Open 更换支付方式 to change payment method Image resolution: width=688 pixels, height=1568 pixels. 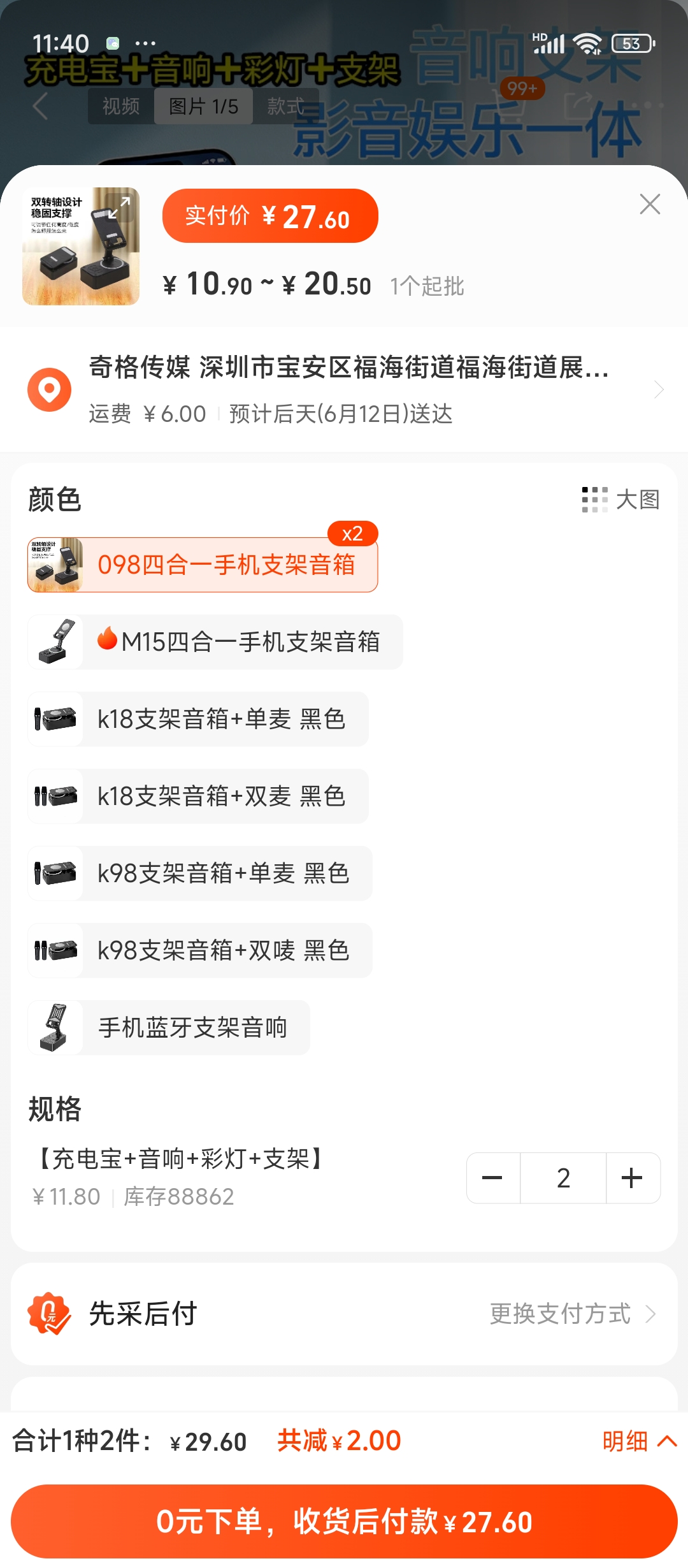coord(571,1314)
